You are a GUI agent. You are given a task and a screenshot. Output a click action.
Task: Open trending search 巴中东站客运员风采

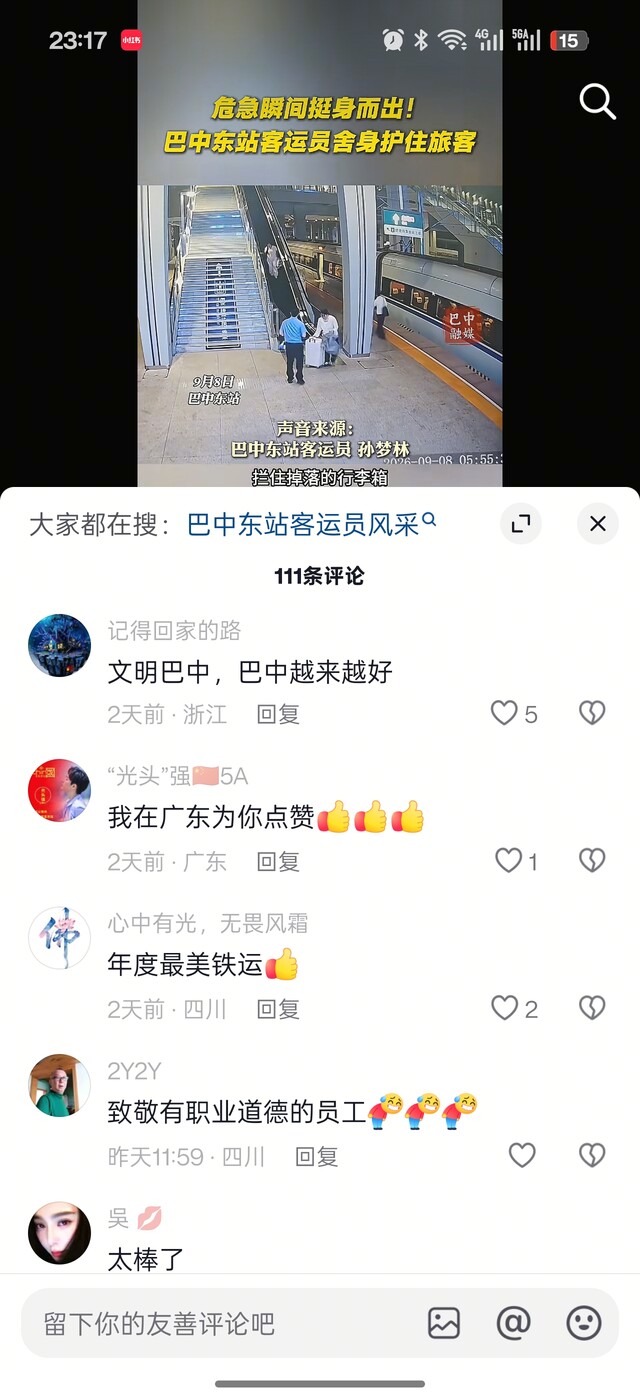[x=312, y=524]
